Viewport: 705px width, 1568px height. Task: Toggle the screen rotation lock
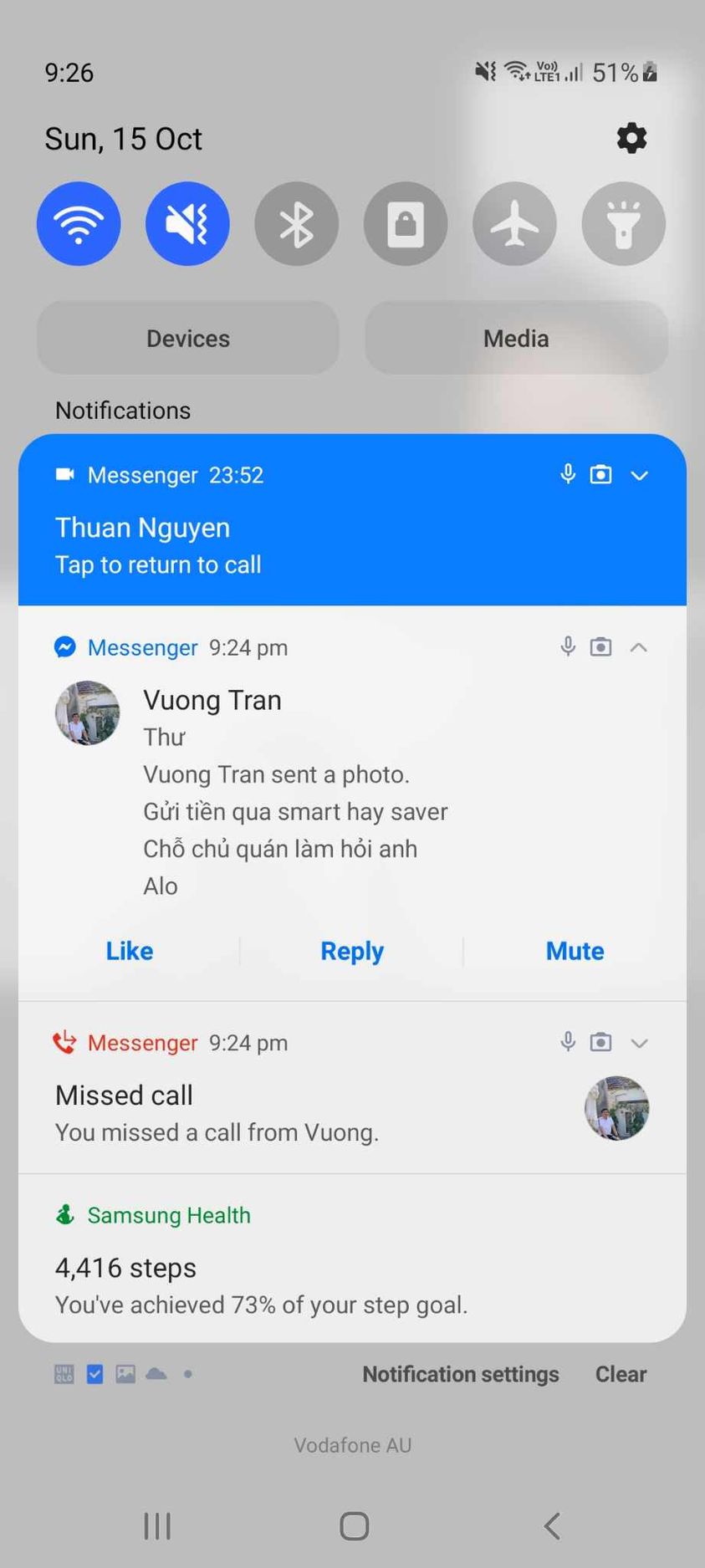click(x=406, y=224)
